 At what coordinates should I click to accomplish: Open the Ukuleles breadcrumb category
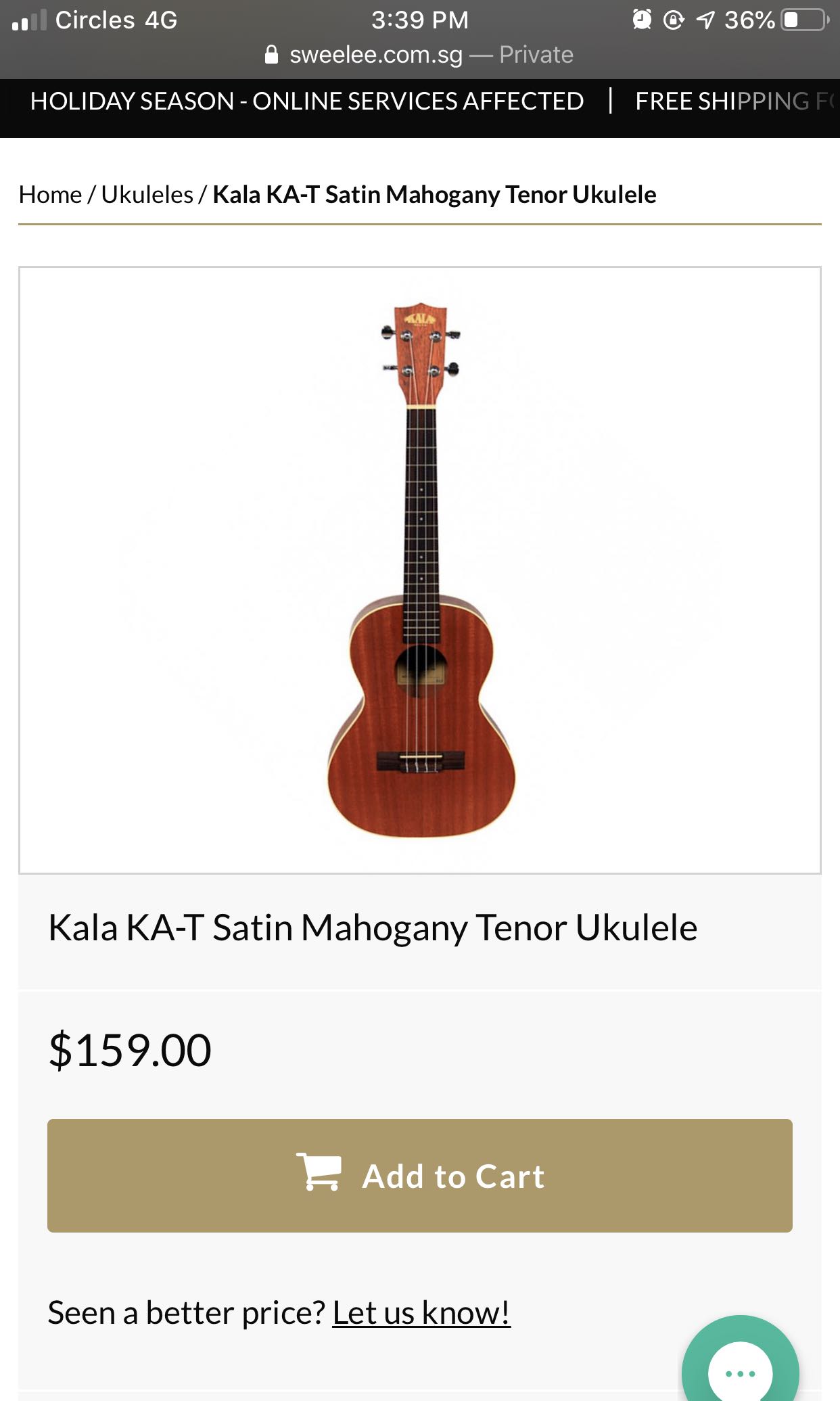point(147,195)
